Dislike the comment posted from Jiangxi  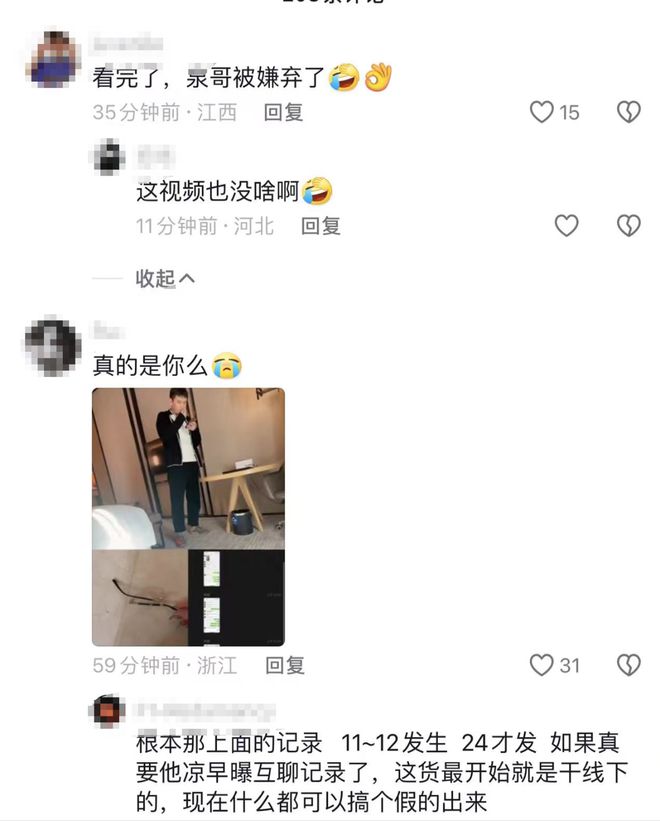[x=628, y=112]
